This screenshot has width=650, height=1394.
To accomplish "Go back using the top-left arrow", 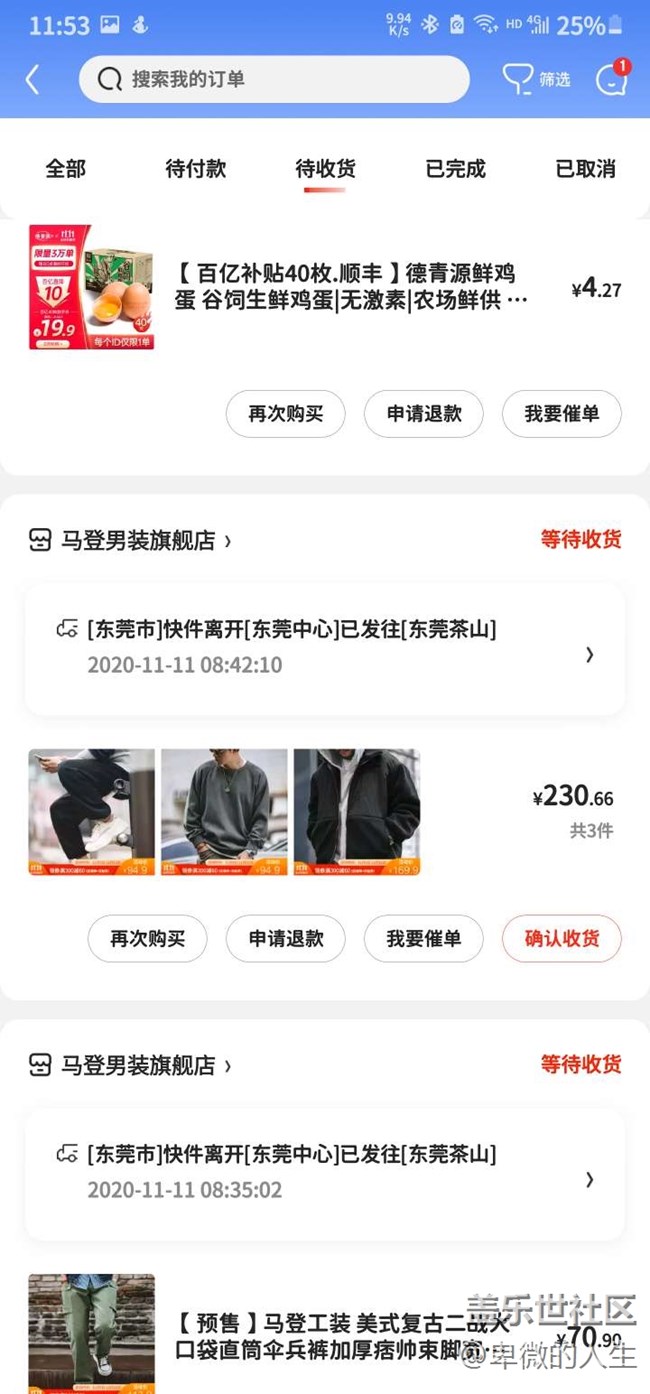I will click(33, 80).
